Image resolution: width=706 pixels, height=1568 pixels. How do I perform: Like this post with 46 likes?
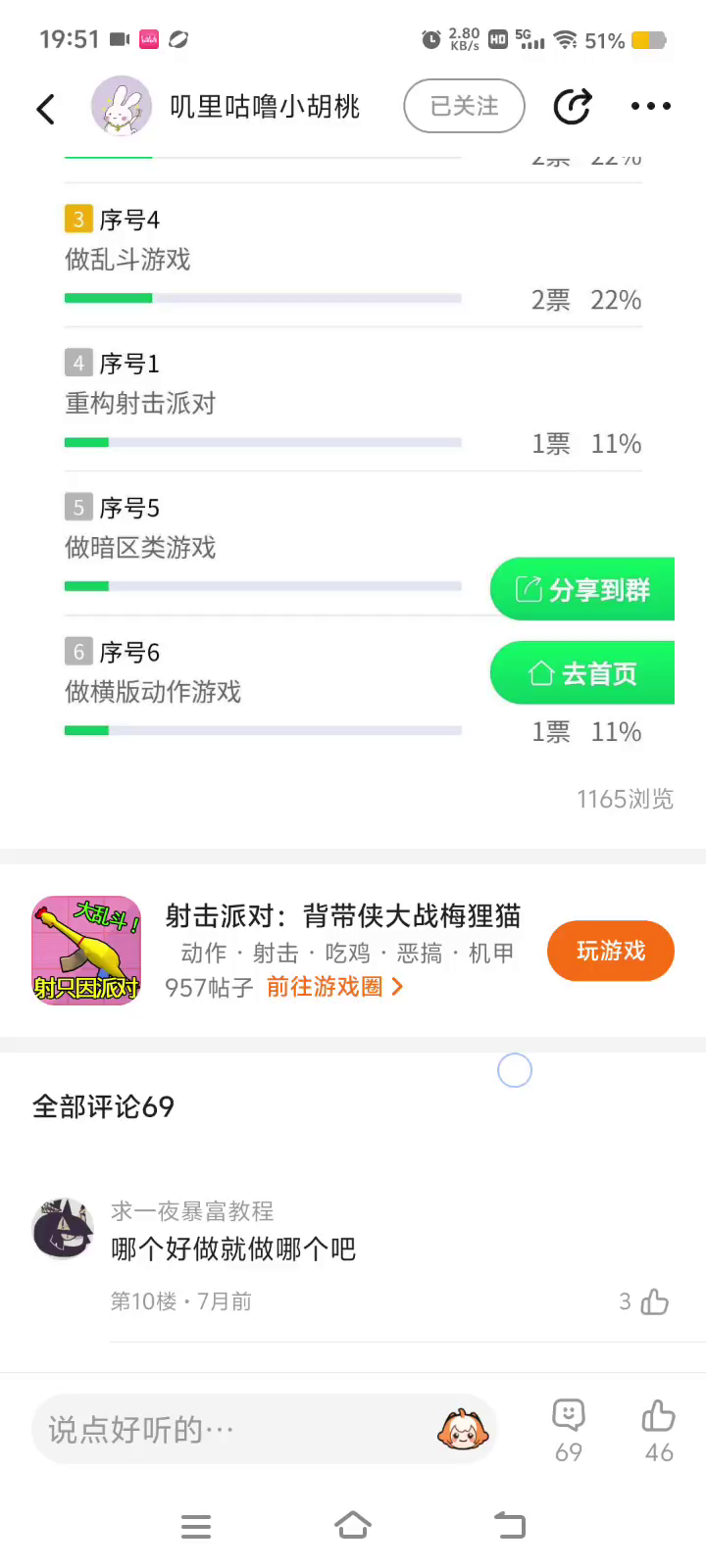click(658, 1429)
